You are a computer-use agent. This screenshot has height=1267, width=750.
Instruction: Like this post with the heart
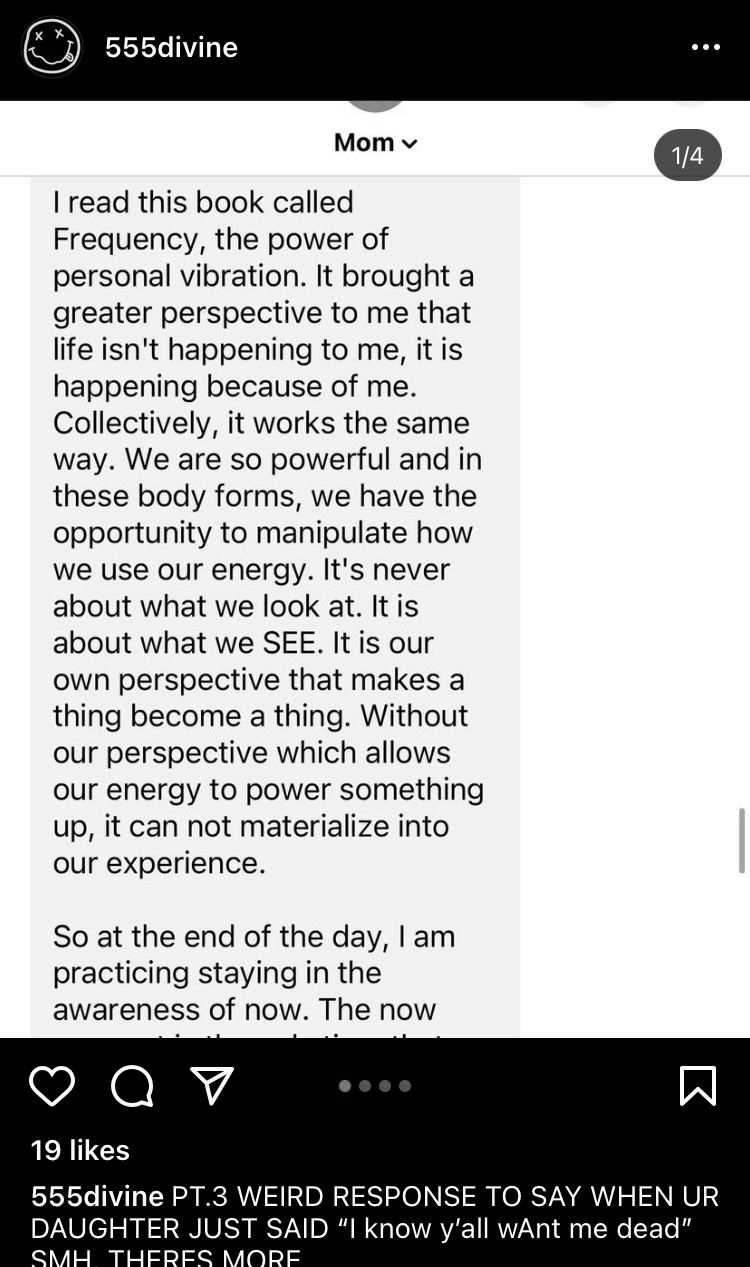click(x=52, y=1086)
